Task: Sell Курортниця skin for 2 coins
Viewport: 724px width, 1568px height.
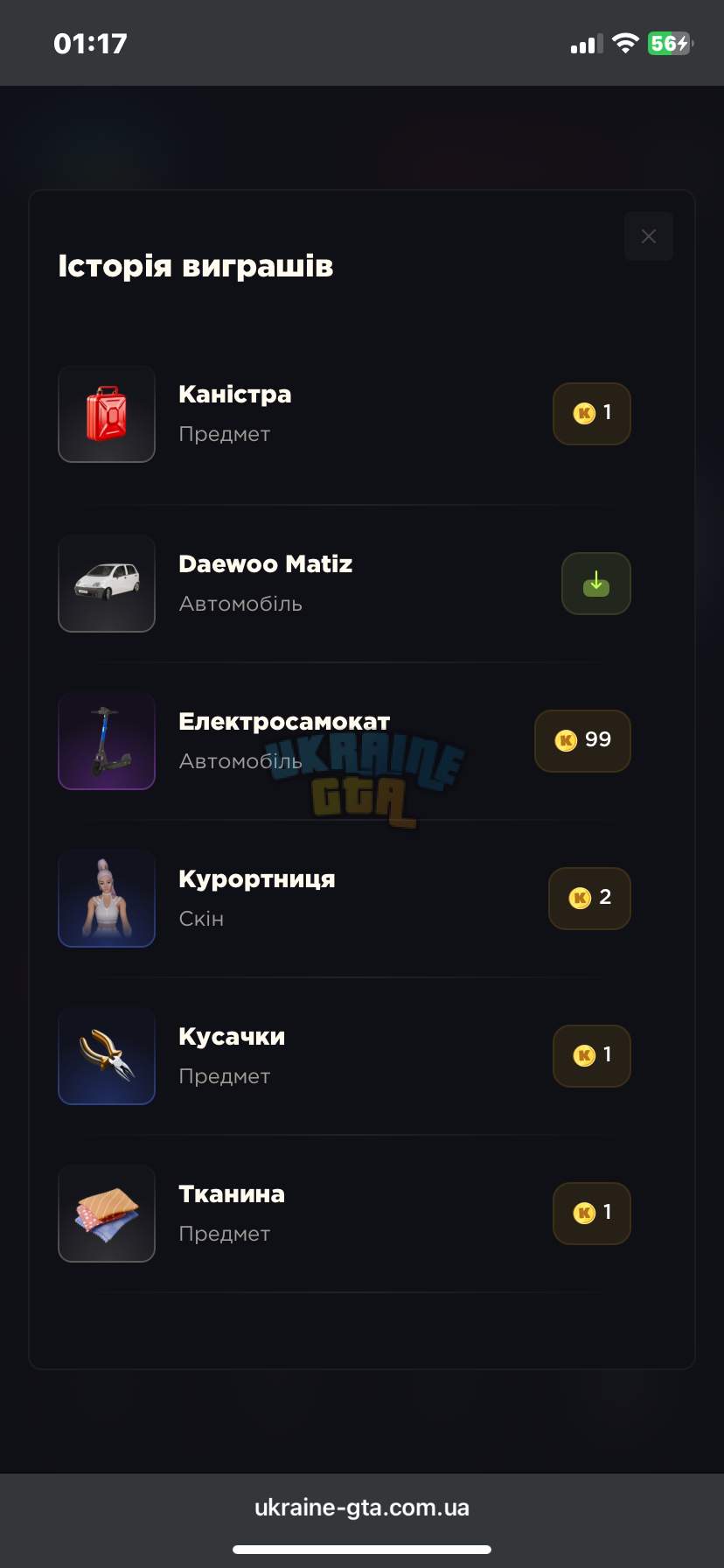Action: [589, 899]
